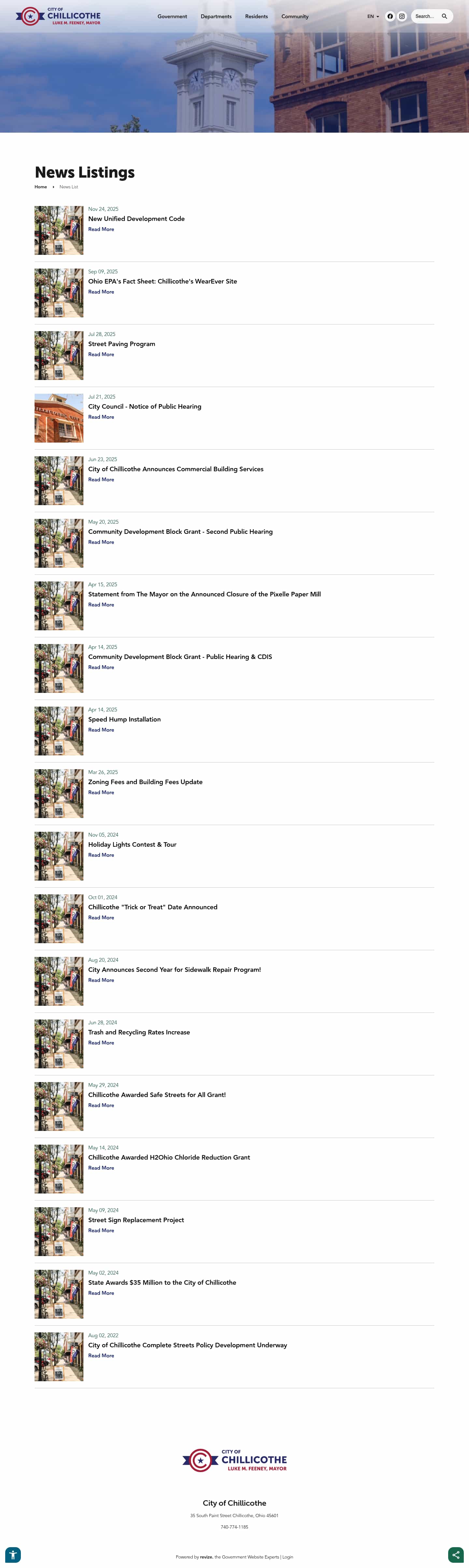This screenshot has width=469, height=1568.
Task: Read more on Trash and Recycling Rates Increase
Action: pyautogui.click(x=101, y=1043)
